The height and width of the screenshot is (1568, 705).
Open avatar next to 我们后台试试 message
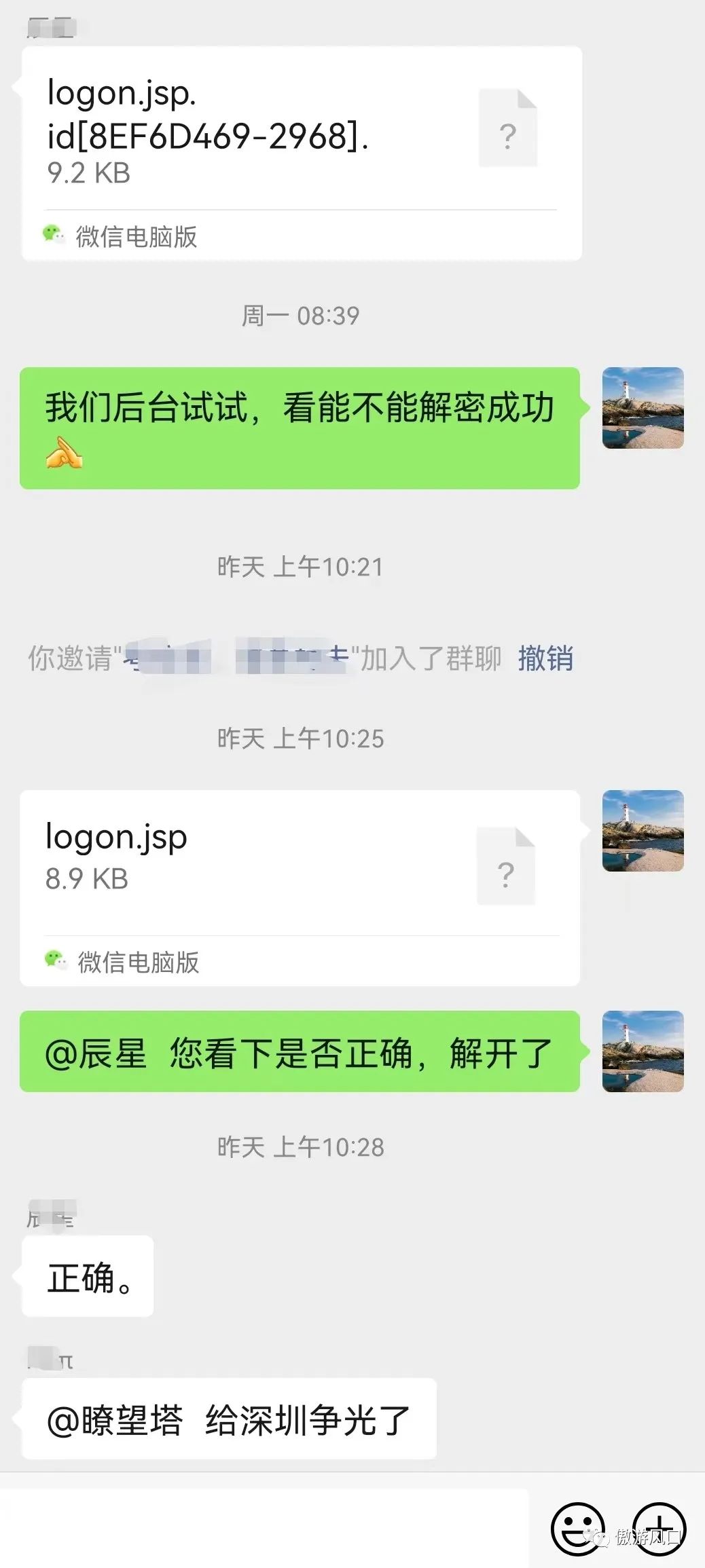click(x=643, y=408)
